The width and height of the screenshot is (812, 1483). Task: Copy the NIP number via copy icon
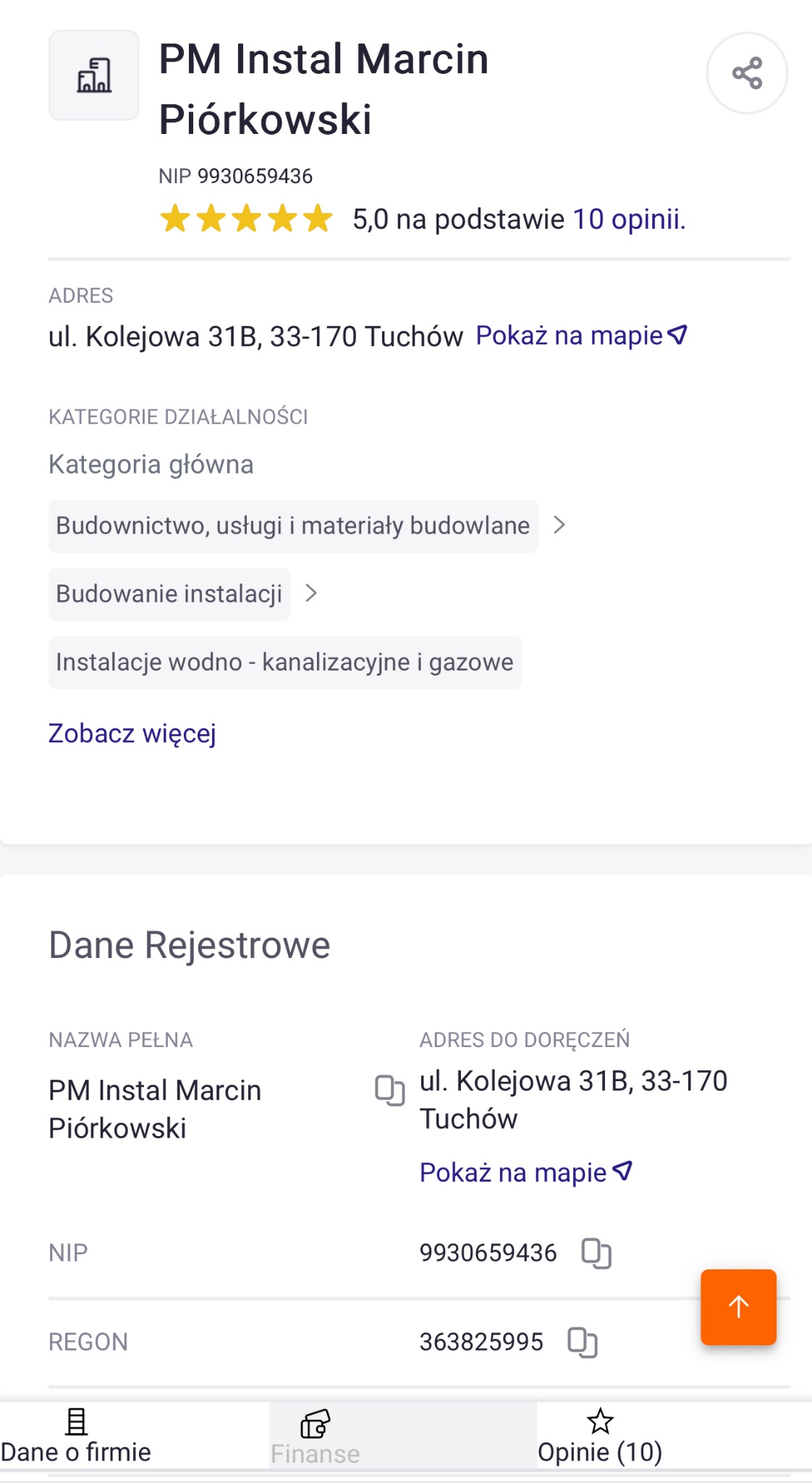596,1252
